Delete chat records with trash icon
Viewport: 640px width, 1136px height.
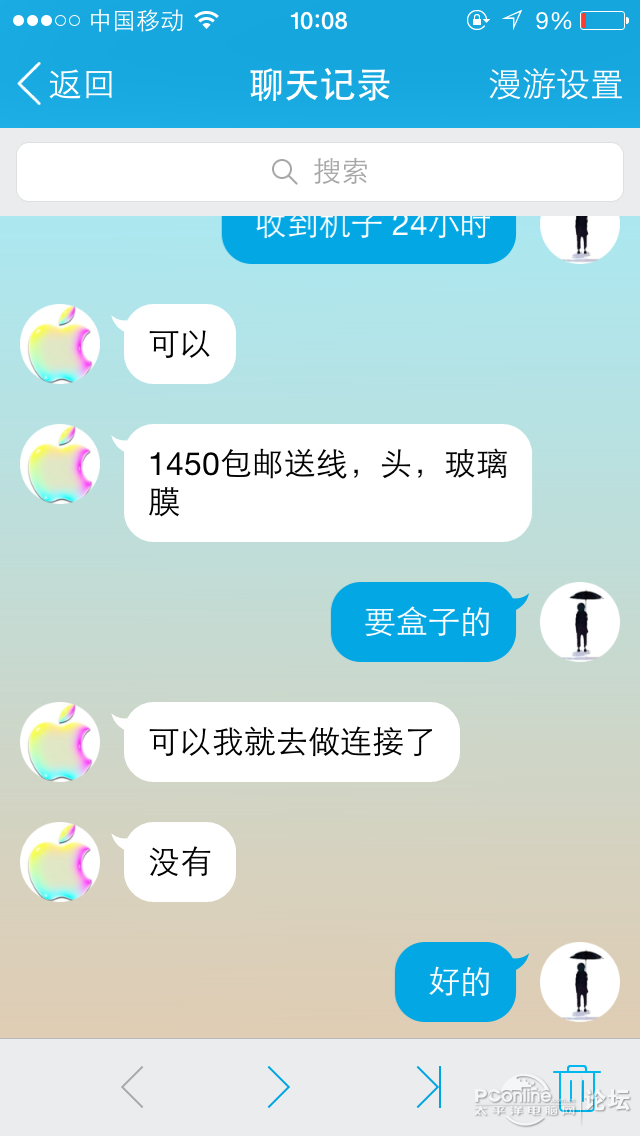point(576,1087)
